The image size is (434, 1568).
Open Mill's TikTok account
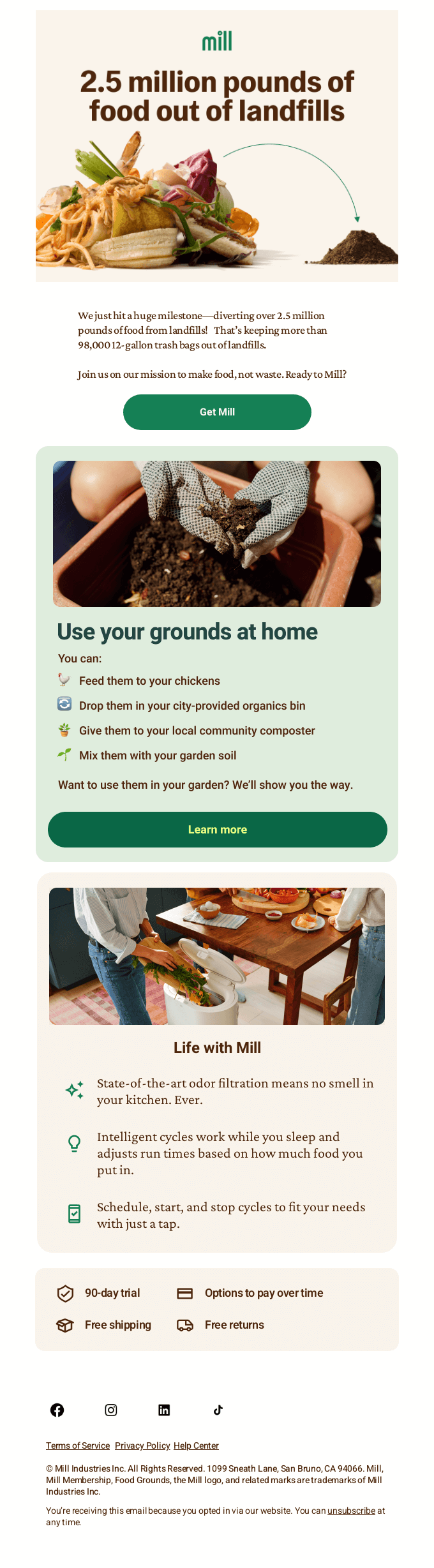(218, 1410)
